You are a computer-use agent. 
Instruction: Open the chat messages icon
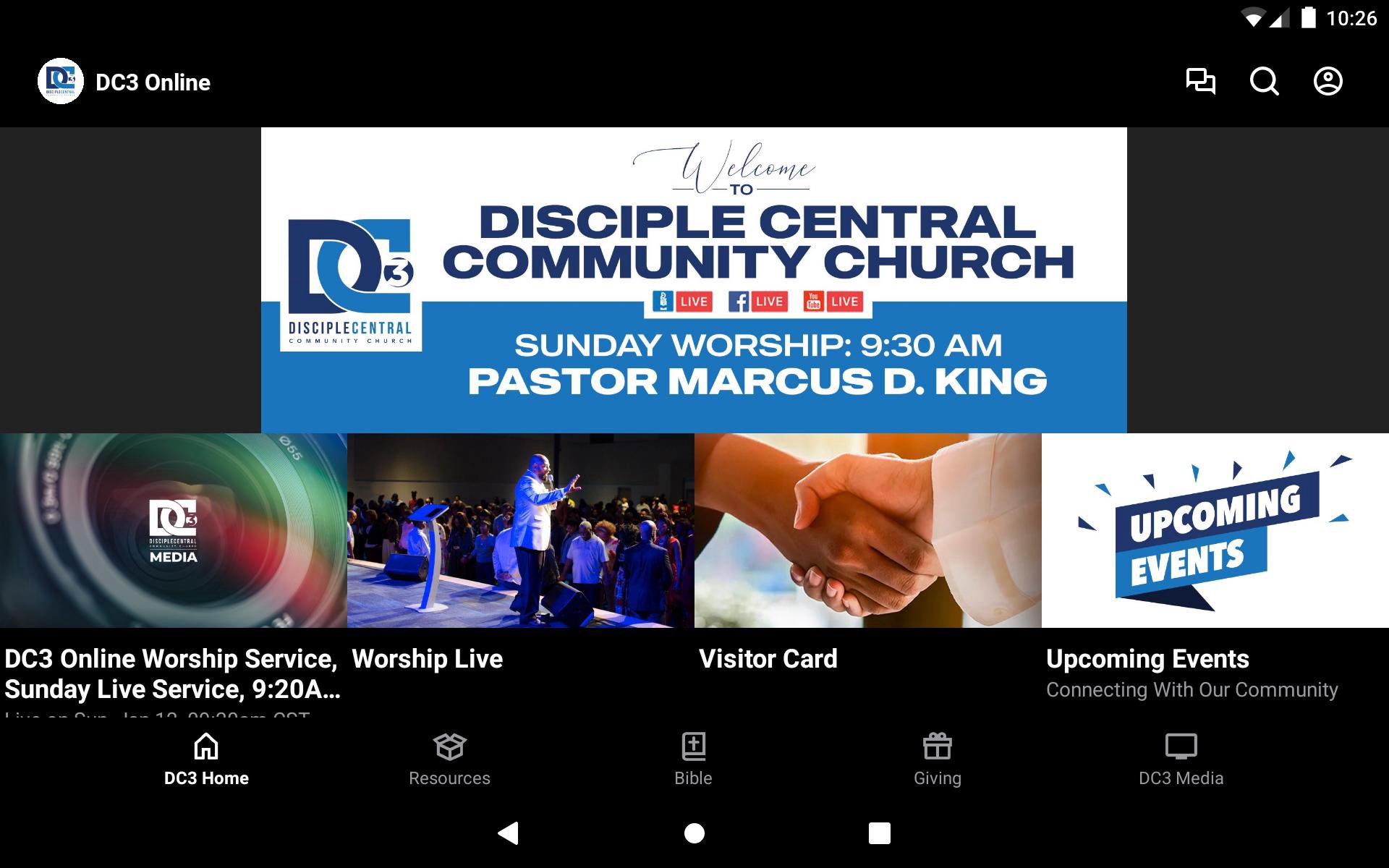(x=1200, y=81)
